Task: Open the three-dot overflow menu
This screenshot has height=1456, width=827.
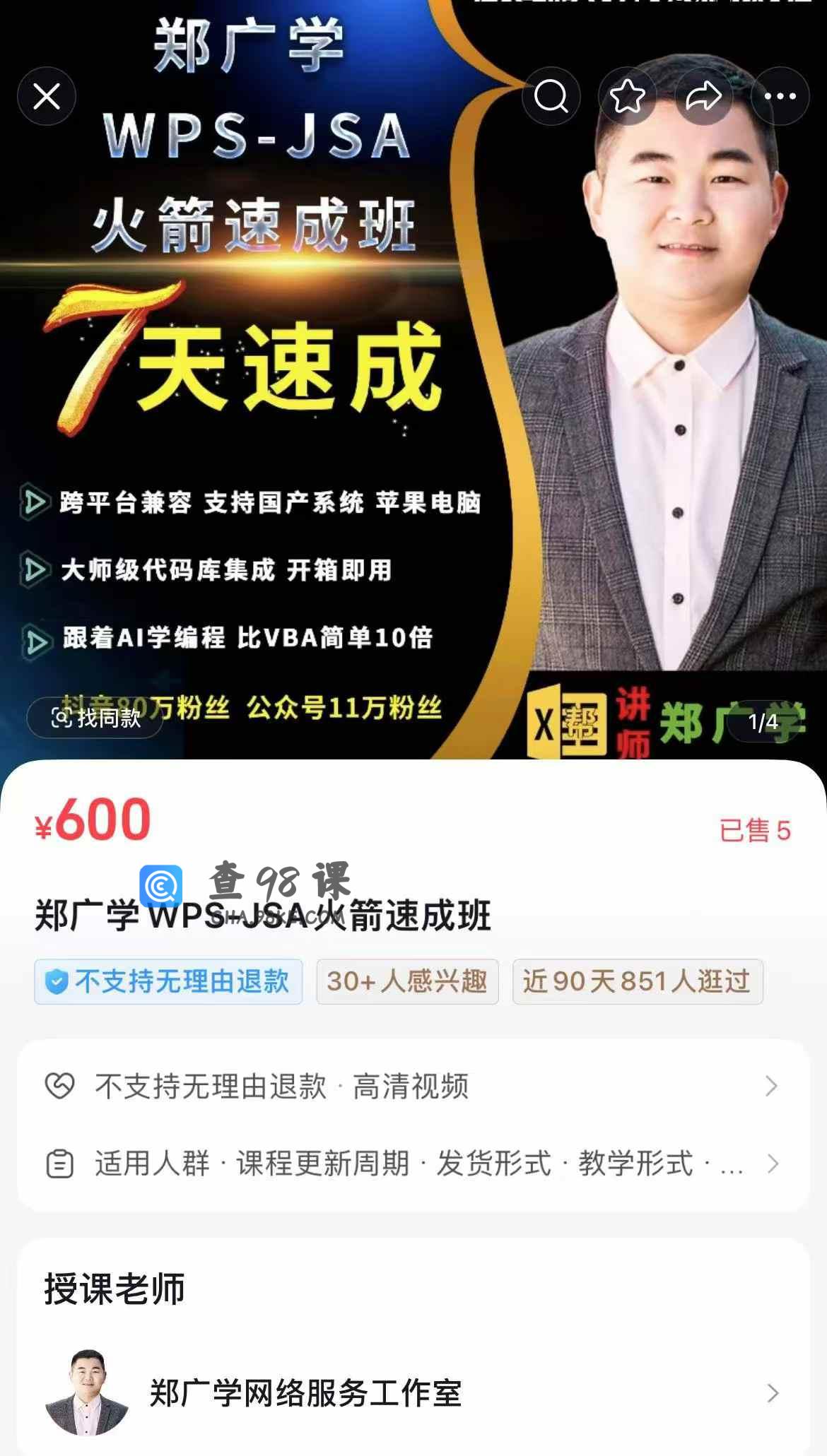Action: tap(780, 96)
